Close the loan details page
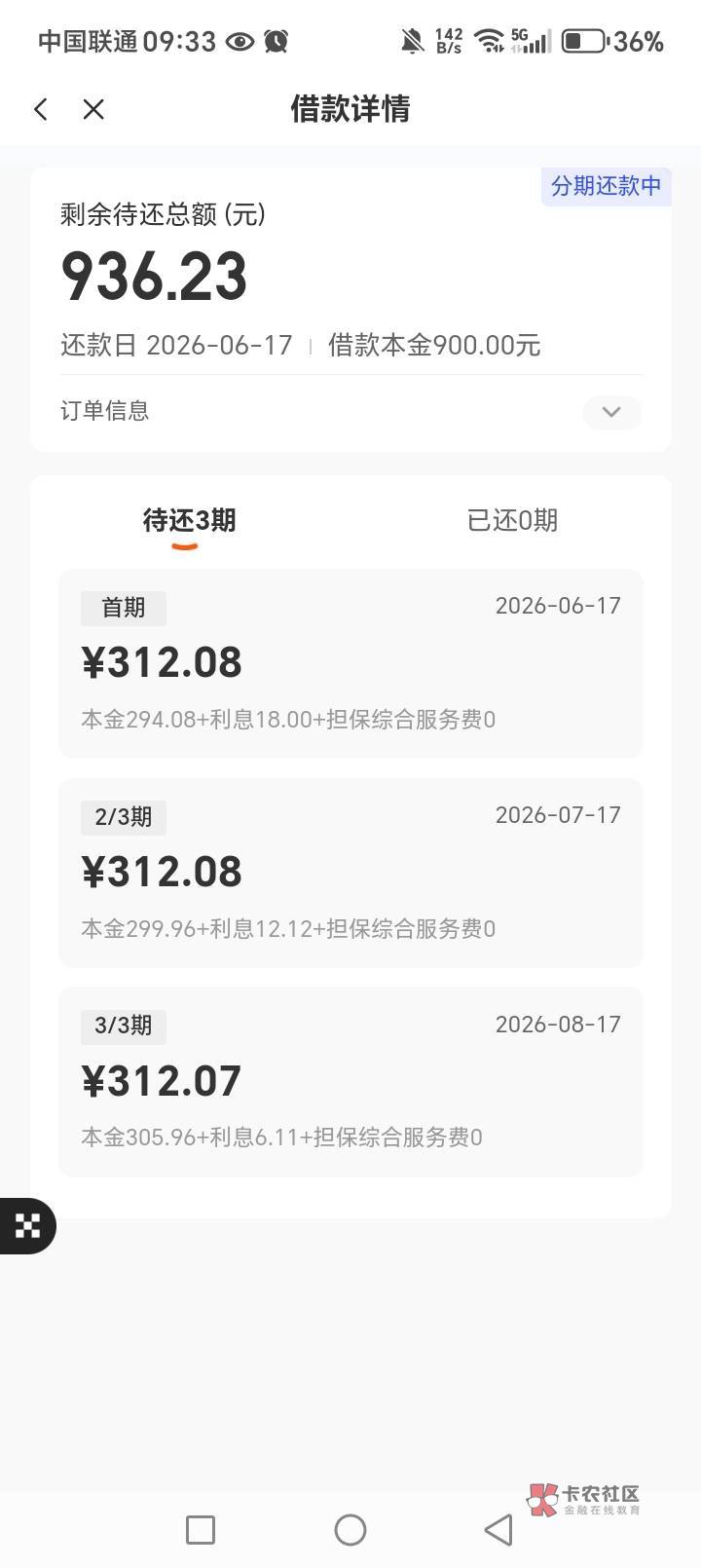This screenshot has height=1568, width=701. 93,109
